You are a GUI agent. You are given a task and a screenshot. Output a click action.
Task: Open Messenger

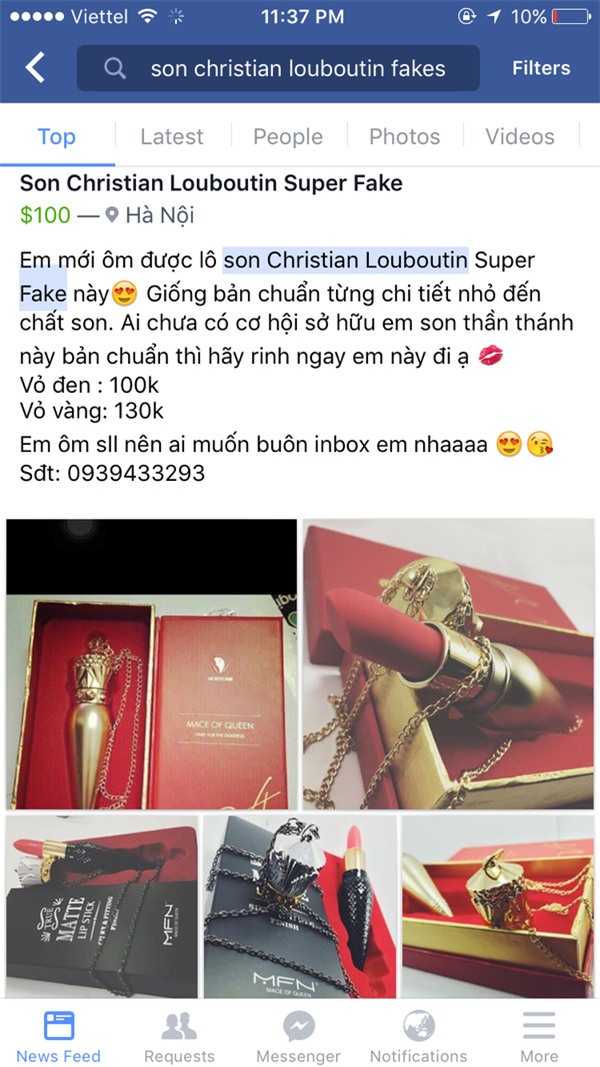click(298, 1036)
